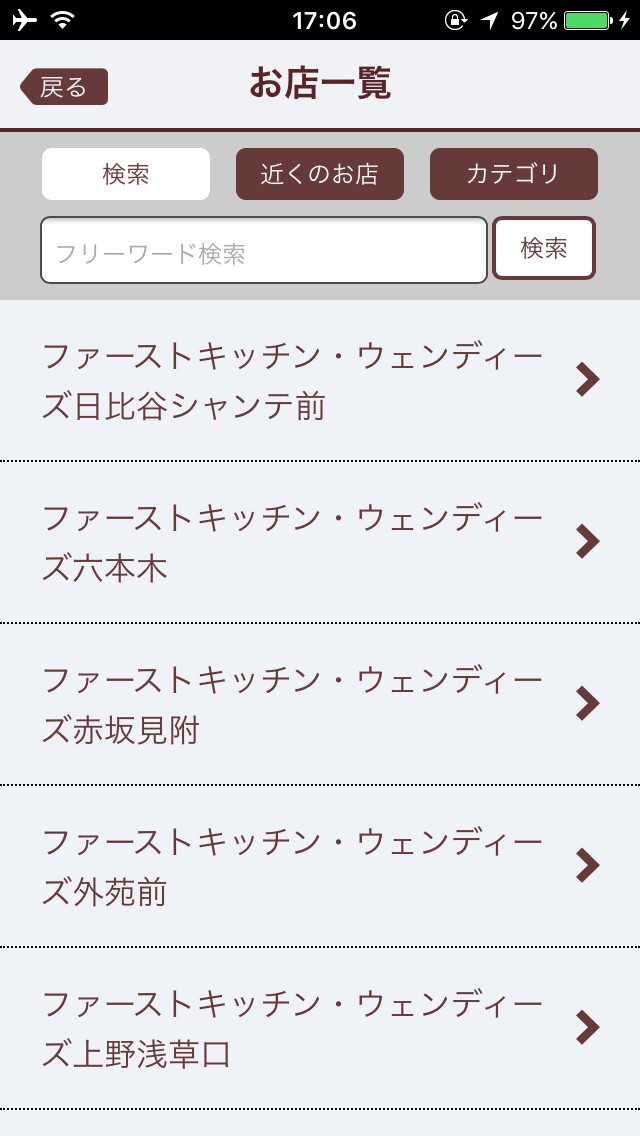Switch to the 近くのお店 tab
Image resolution: width=640 pixels, height=1136 pixels.
(320, 174)
